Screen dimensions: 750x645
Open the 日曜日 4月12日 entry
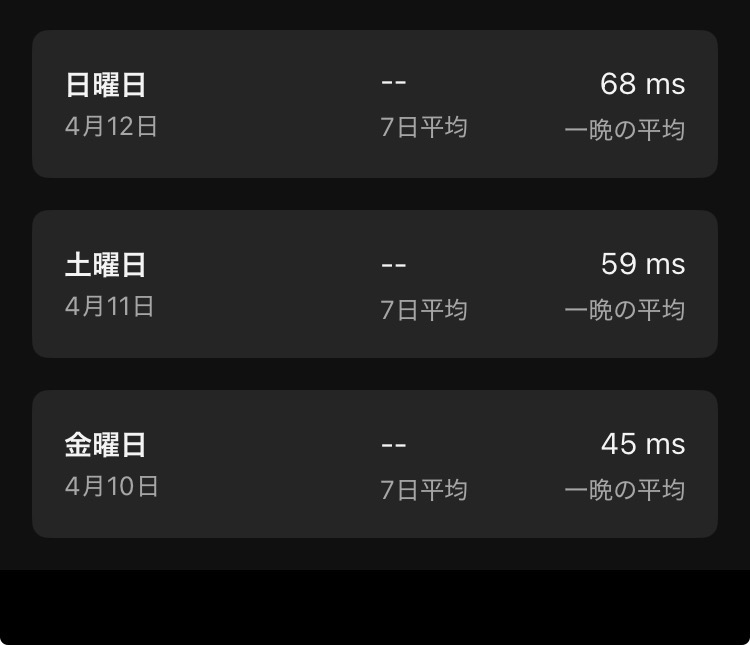pos(374,104)
